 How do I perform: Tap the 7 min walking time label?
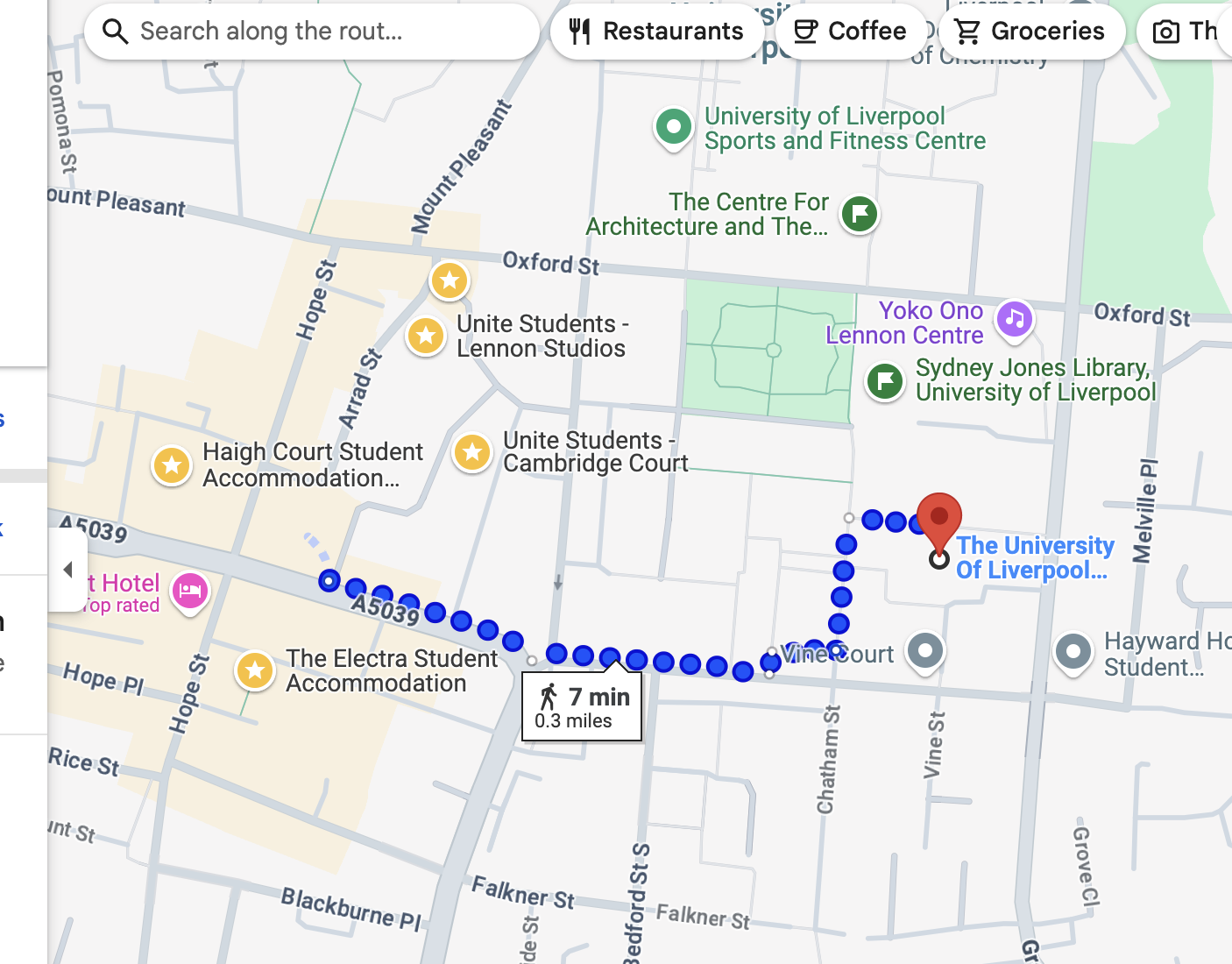(x=583, y=707)
